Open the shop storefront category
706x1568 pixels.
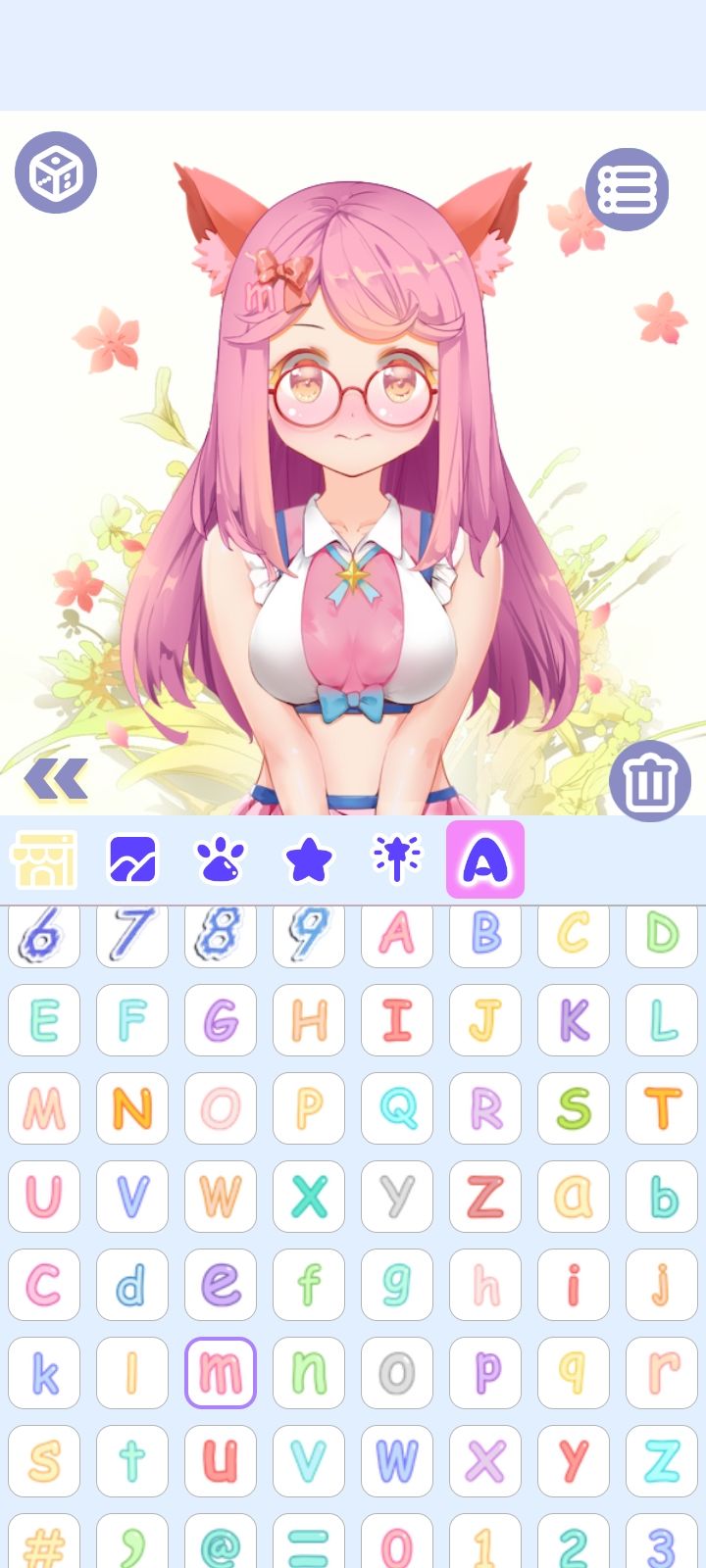(44, 861)
